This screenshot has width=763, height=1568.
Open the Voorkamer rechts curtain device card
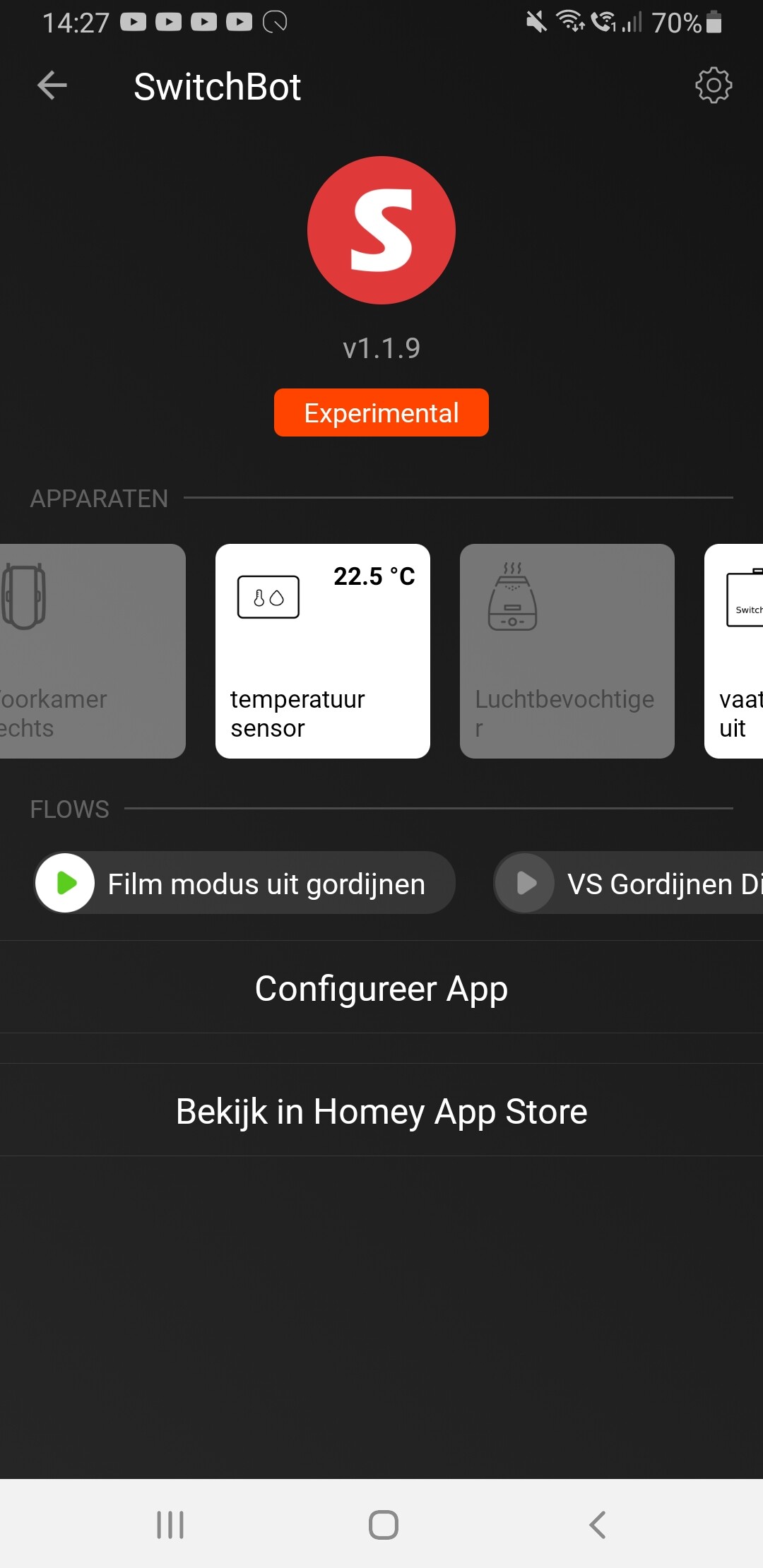(92, 651)
